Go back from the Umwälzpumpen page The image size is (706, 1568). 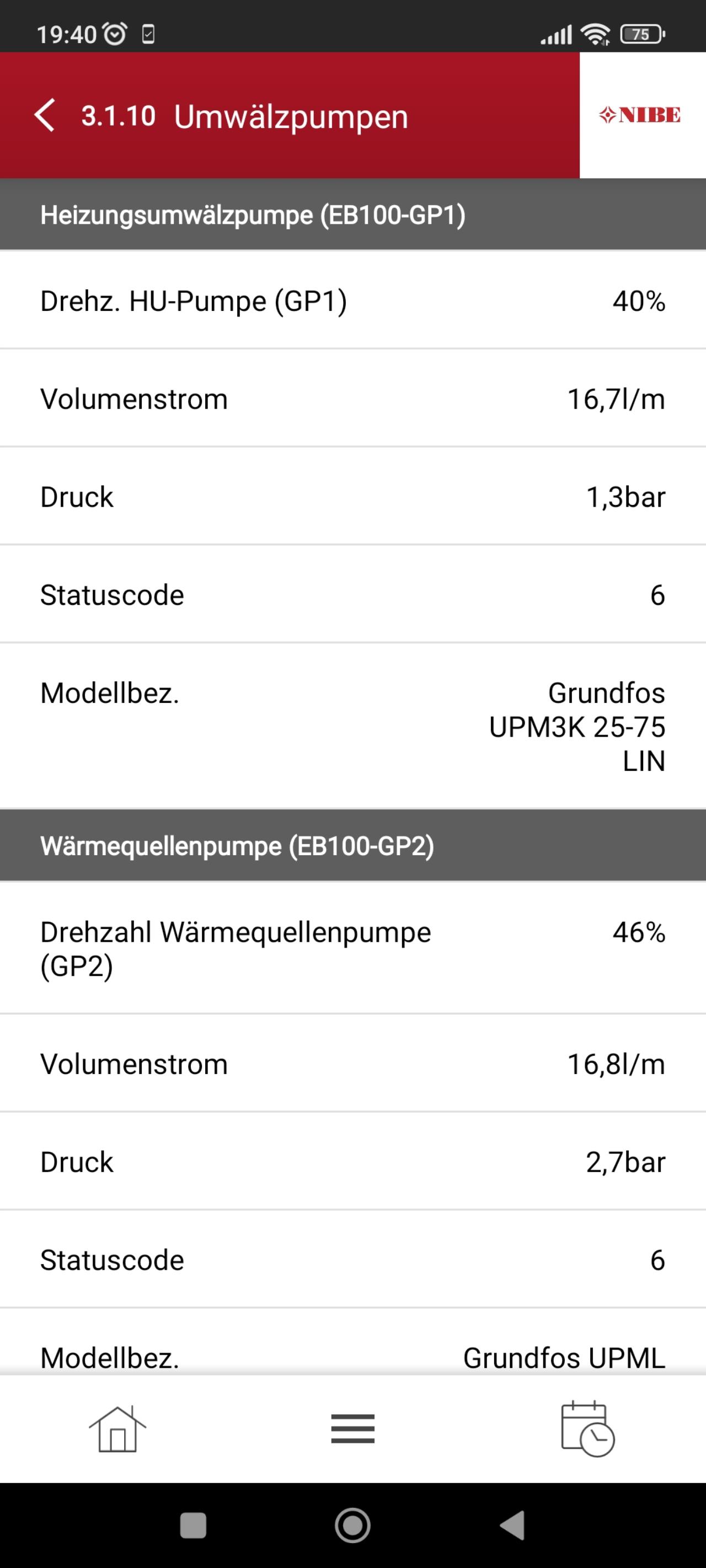45,115
